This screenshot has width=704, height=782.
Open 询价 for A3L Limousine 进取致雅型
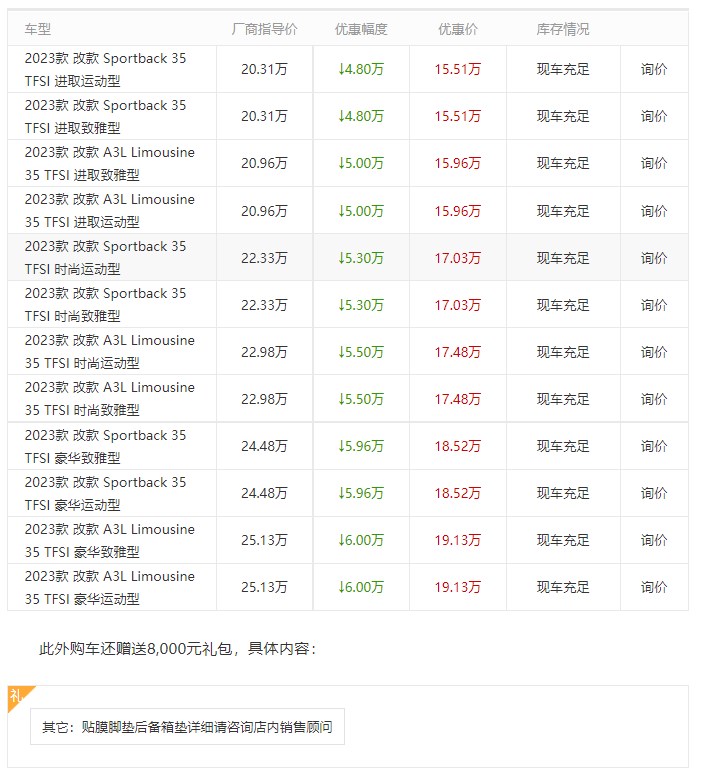[x=654, y=163]
